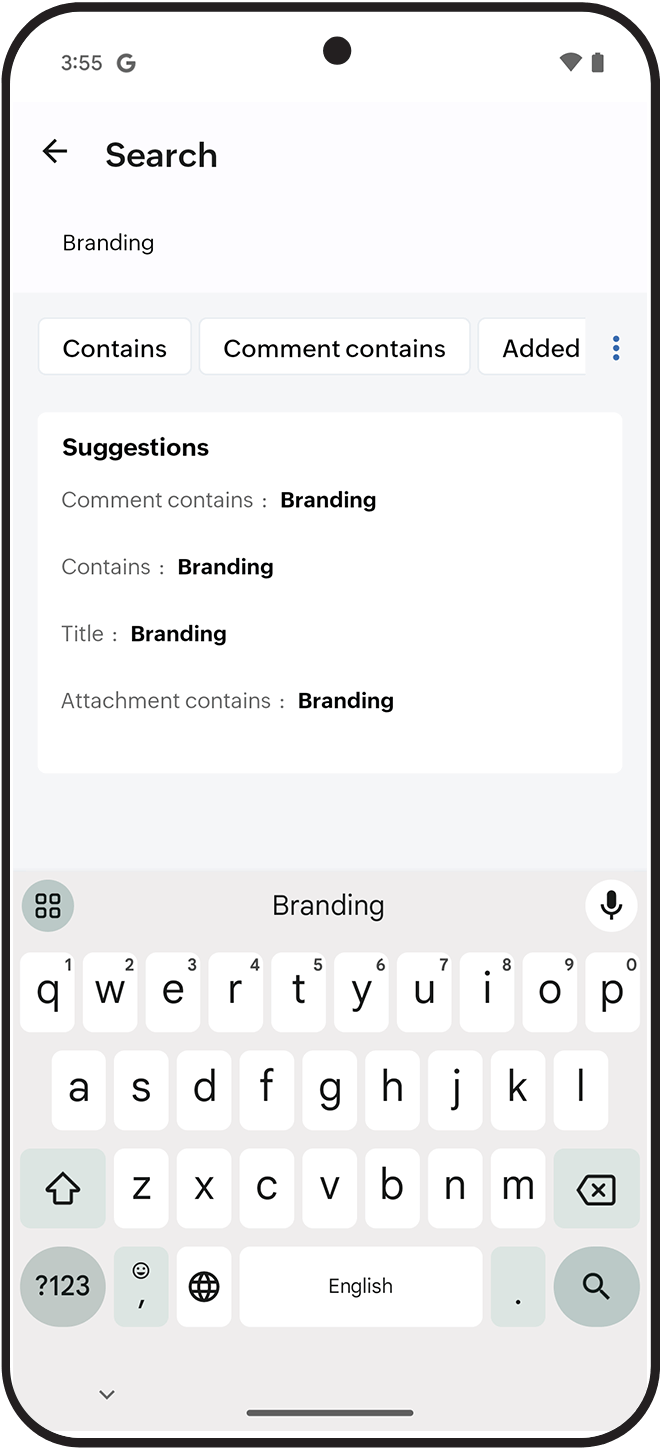Pick suggestion Attachment contains: Branding
Screen dimensions: 660x1454
pos(228,701)
